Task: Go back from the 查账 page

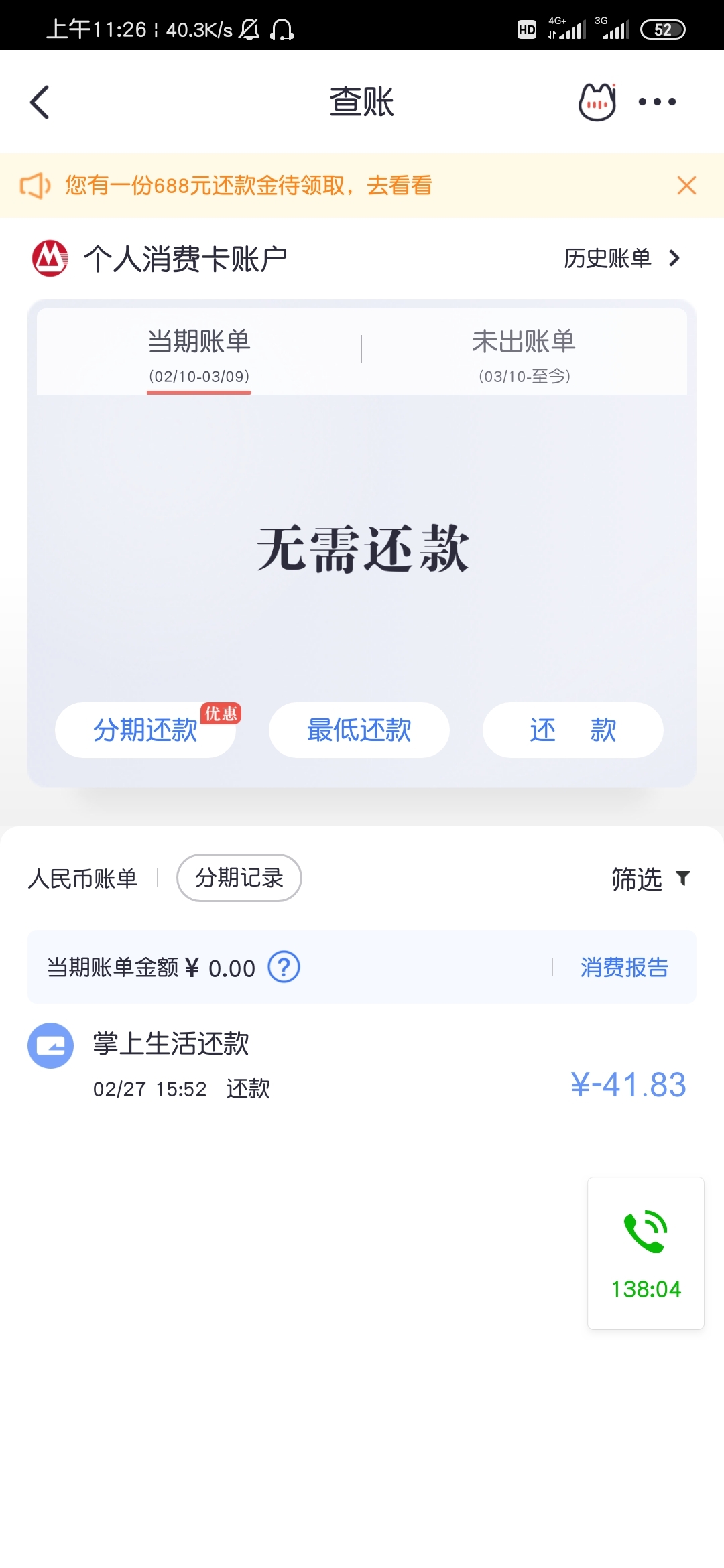Action: (40, 102)
